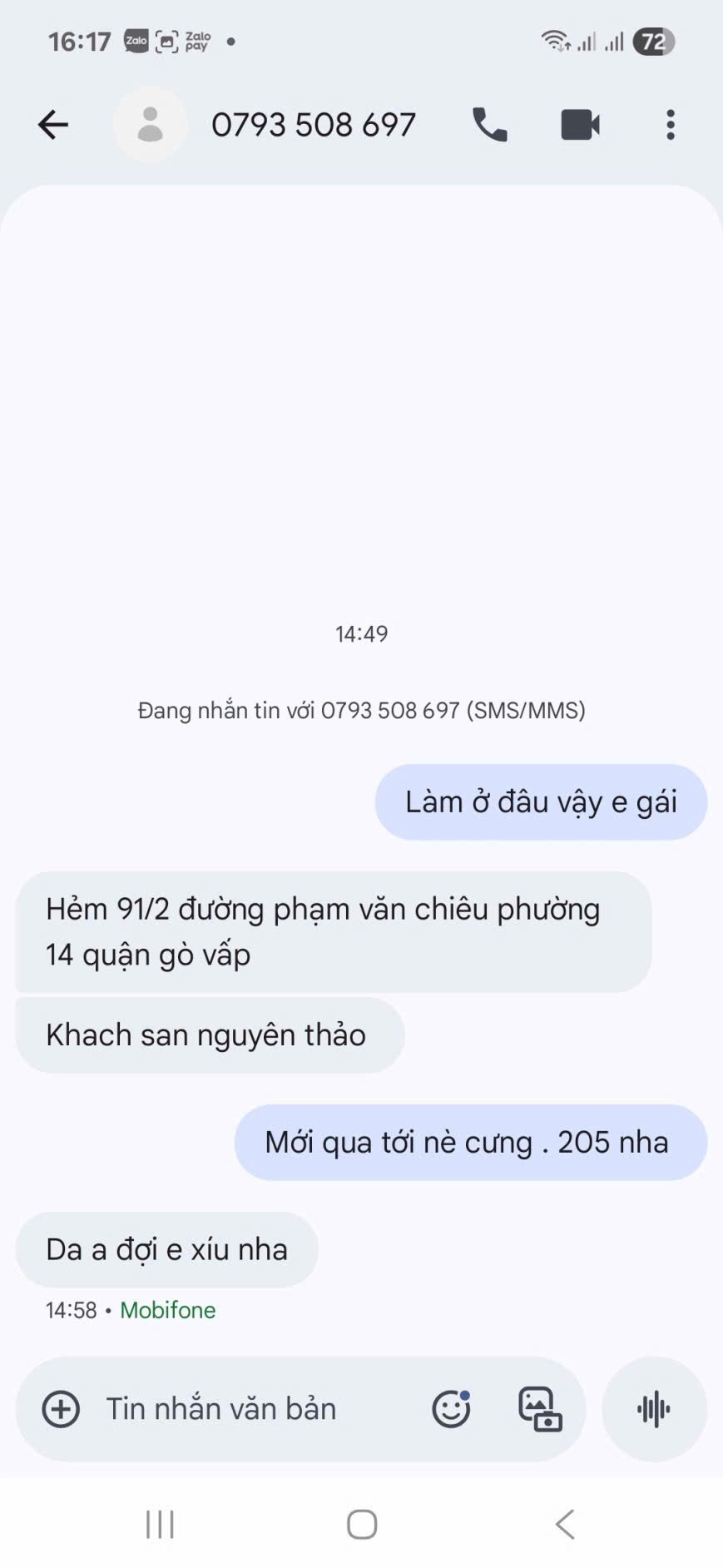Viewport: 723px width, 1568px height.
Task: Open recent apps from navigation bar
Action: coord(160,1525)
